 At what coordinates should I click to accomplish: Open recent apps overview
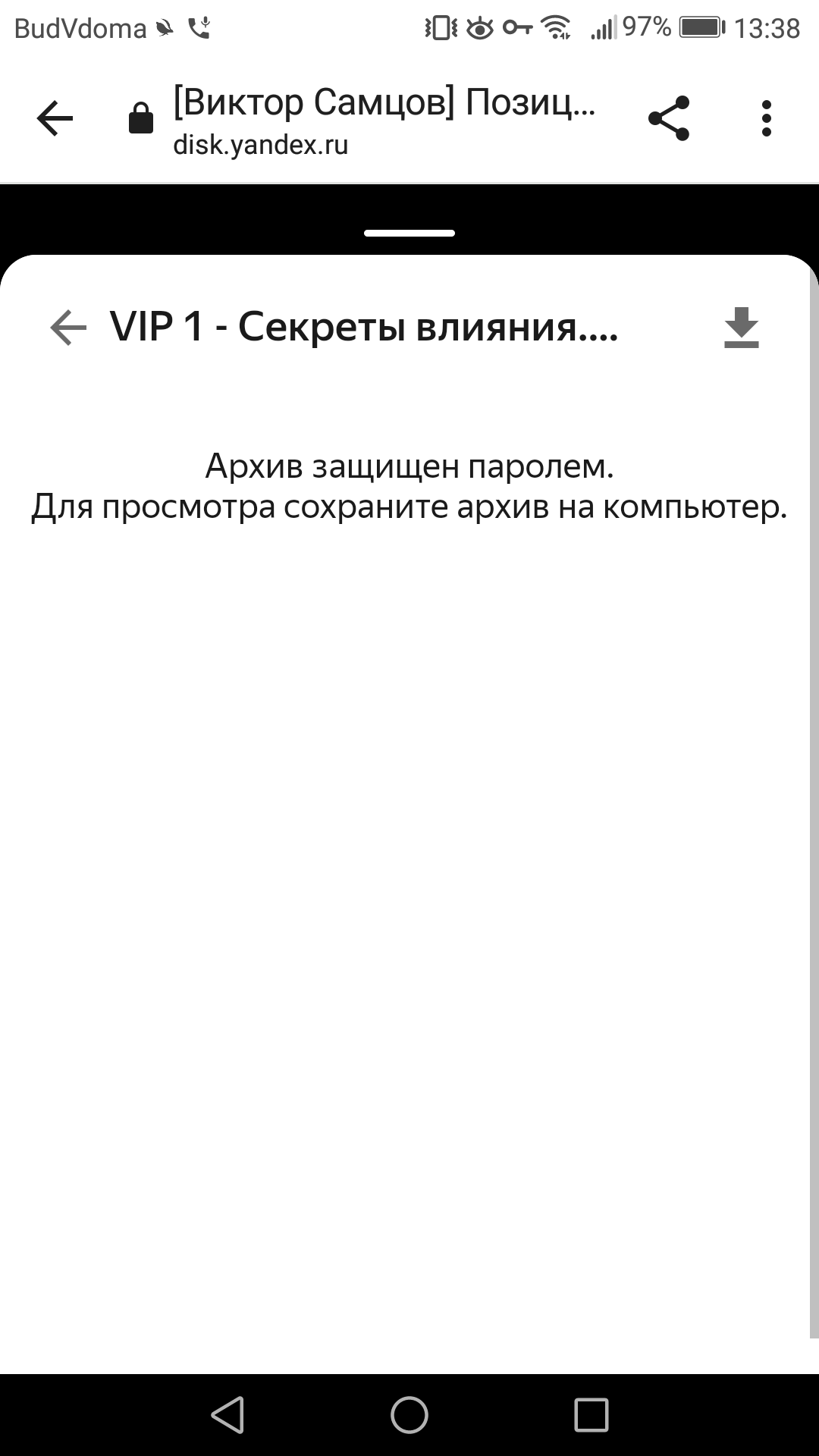tap(591, 1415)
